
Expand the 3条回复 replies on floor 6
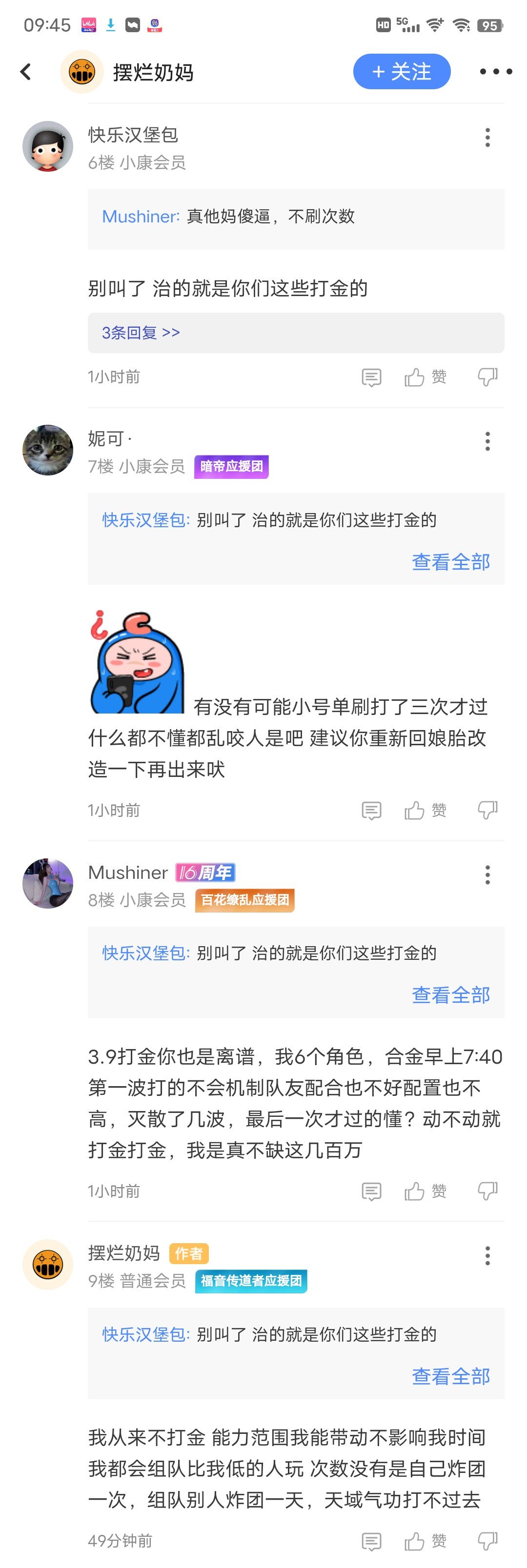[141, 333]
